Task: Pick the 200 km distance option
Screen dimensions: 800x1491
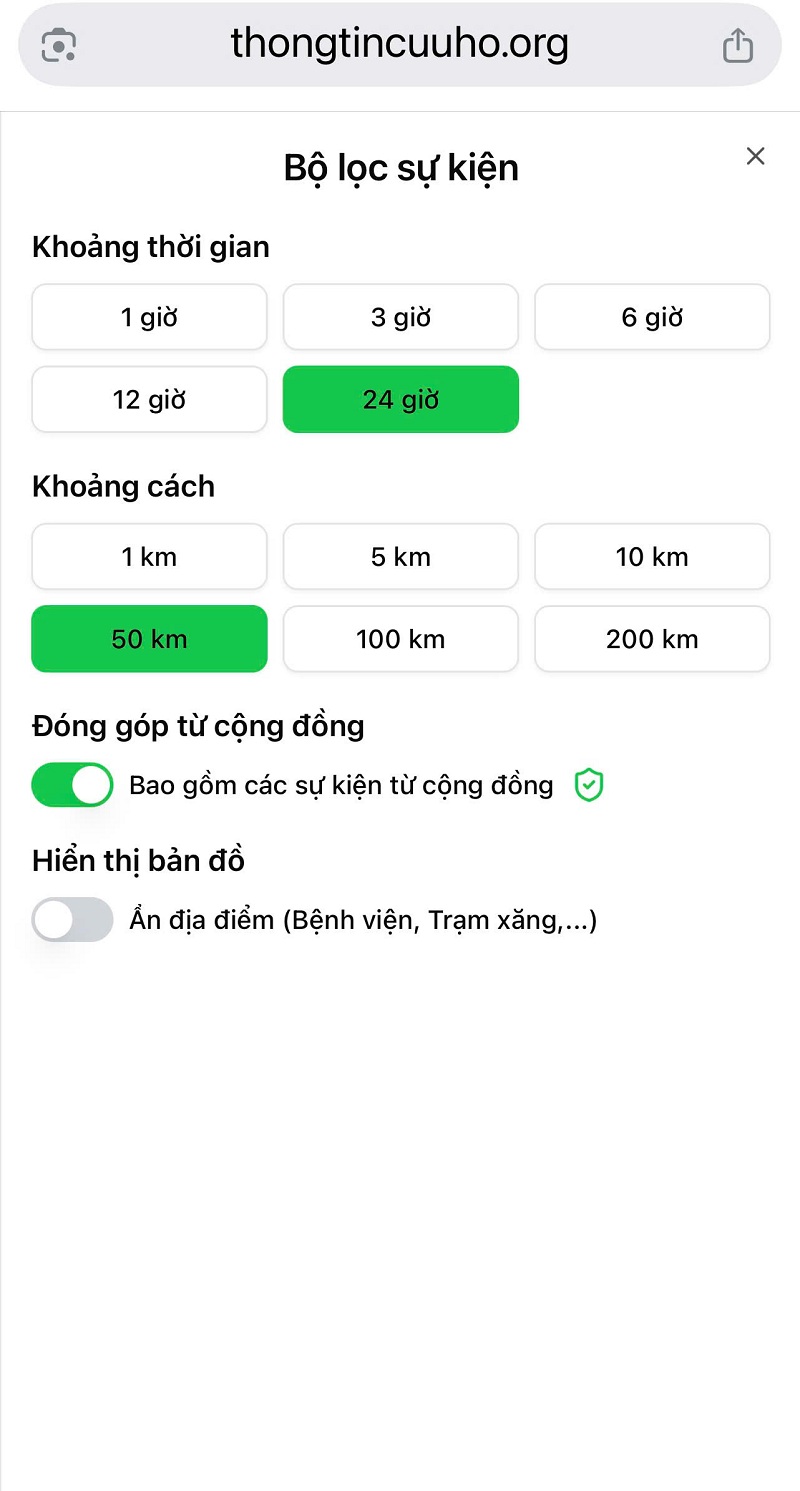Action: click(652, 639)
